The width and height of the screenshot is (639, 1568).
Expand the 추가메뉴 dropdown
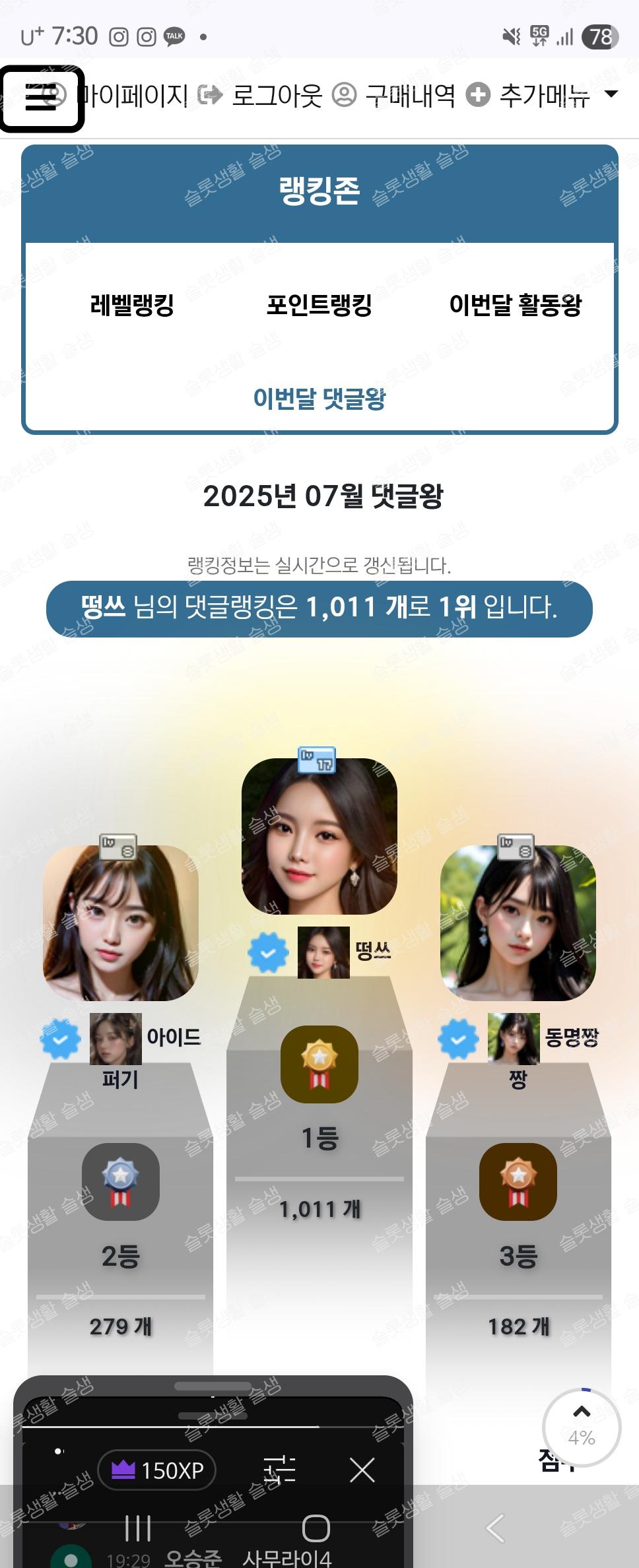coord(544,96)
